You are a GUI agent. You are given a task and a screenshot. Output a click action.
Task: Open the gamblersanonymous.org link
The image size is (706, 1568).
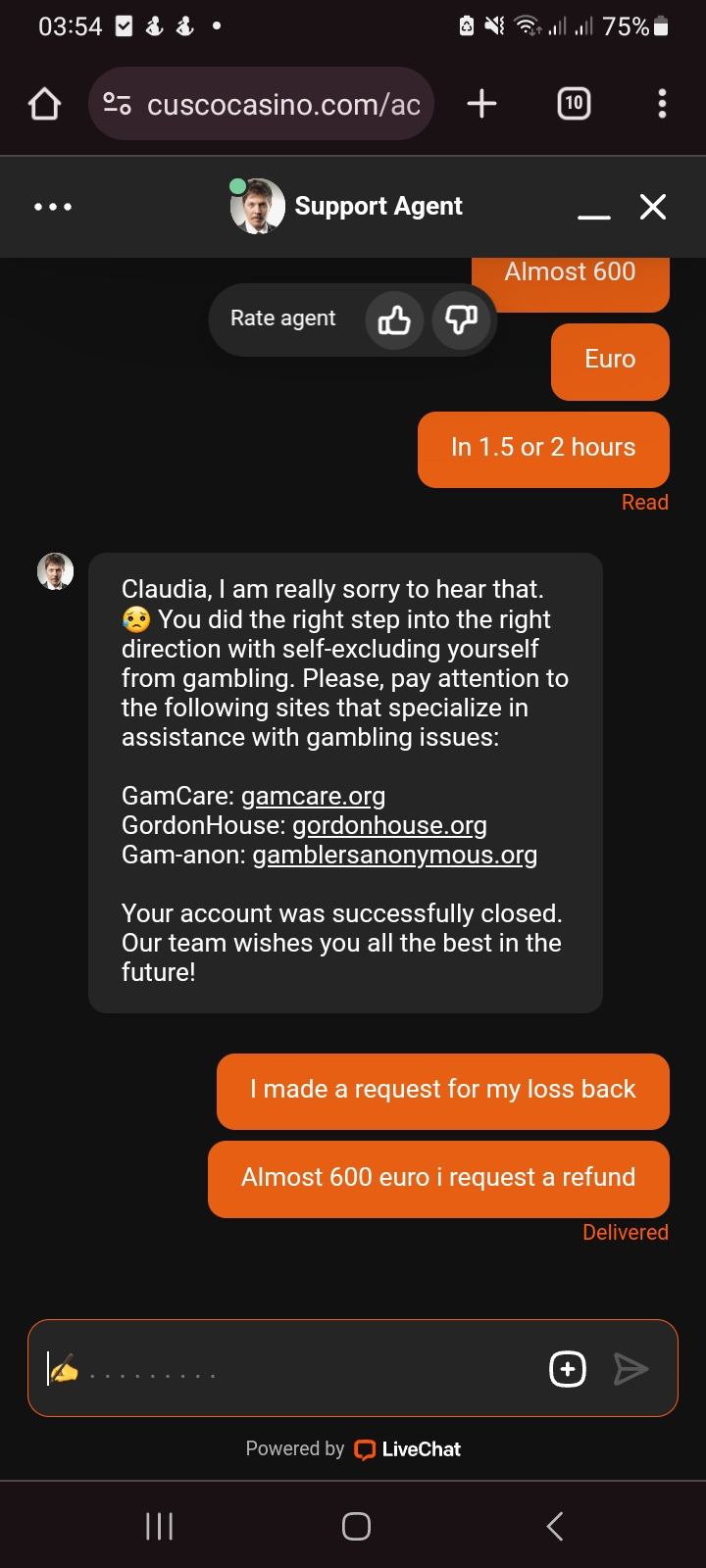click(394, 855)
